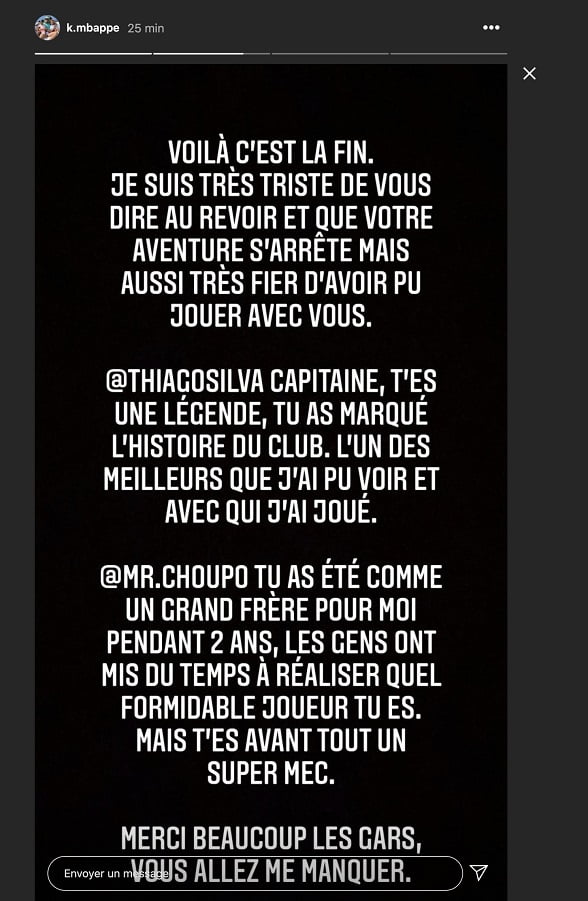Open k.mbappe's profile avatar

pyautogui.click(x=47, y=28)
